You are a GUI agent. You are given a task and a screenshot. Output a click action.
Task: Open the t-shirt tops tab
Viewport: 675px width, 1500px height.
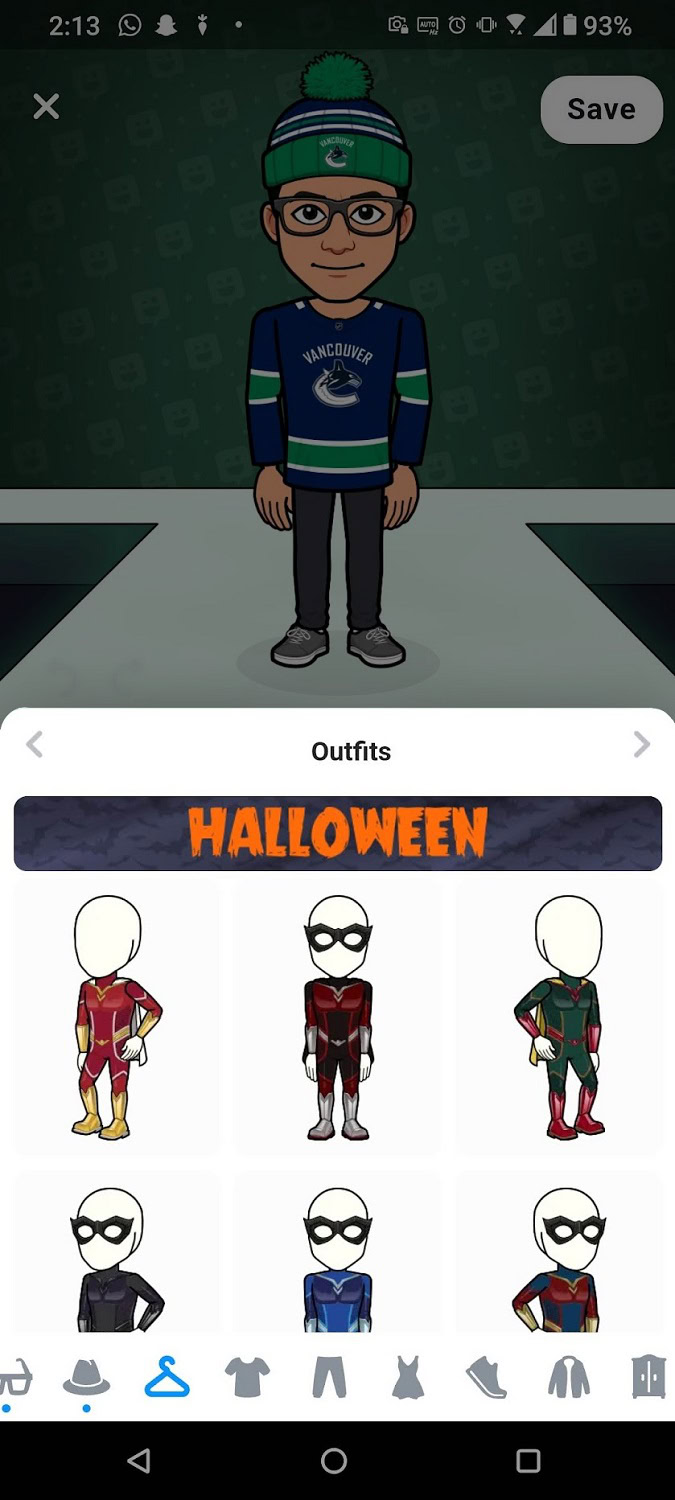(247, 1378)
